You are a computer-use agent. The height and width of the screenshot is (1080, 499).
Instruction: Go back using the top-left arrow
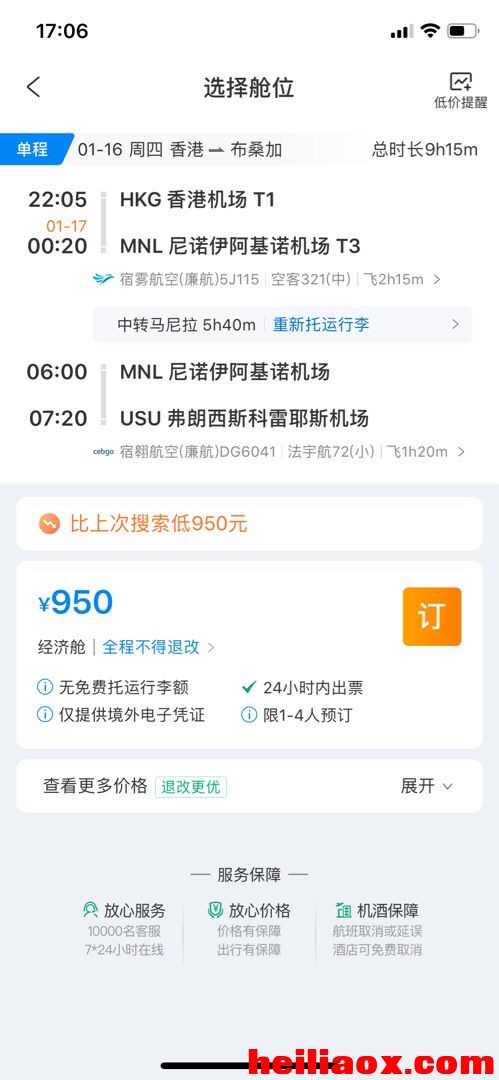(33, 87)
